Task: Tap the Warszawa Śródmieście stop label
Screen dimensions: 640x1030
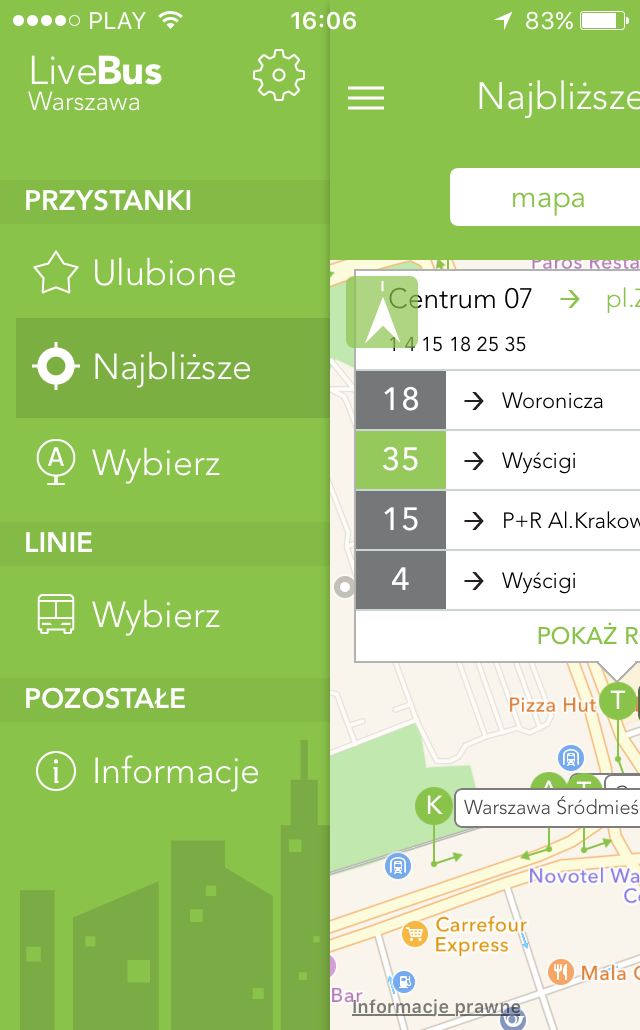Action: 547,807
